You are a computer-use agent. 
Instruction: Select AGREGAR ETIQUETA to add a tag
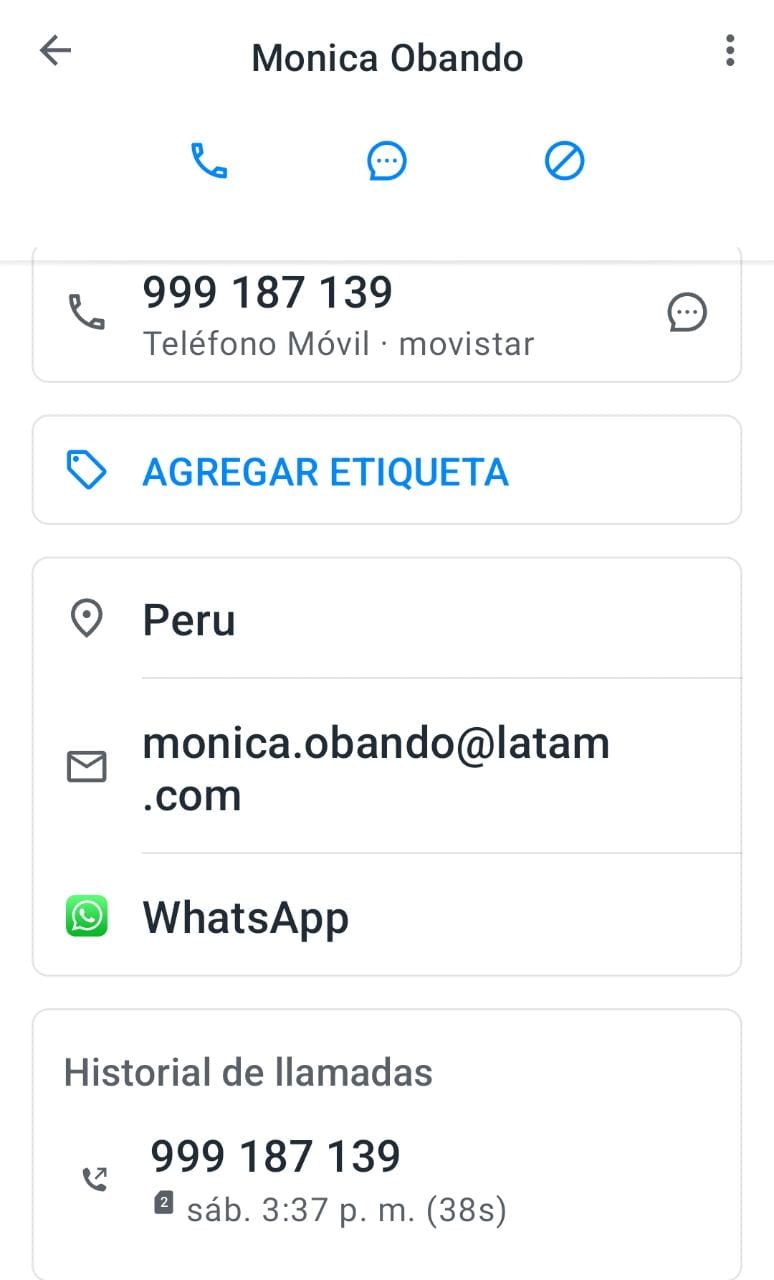[x=387, y=470]
